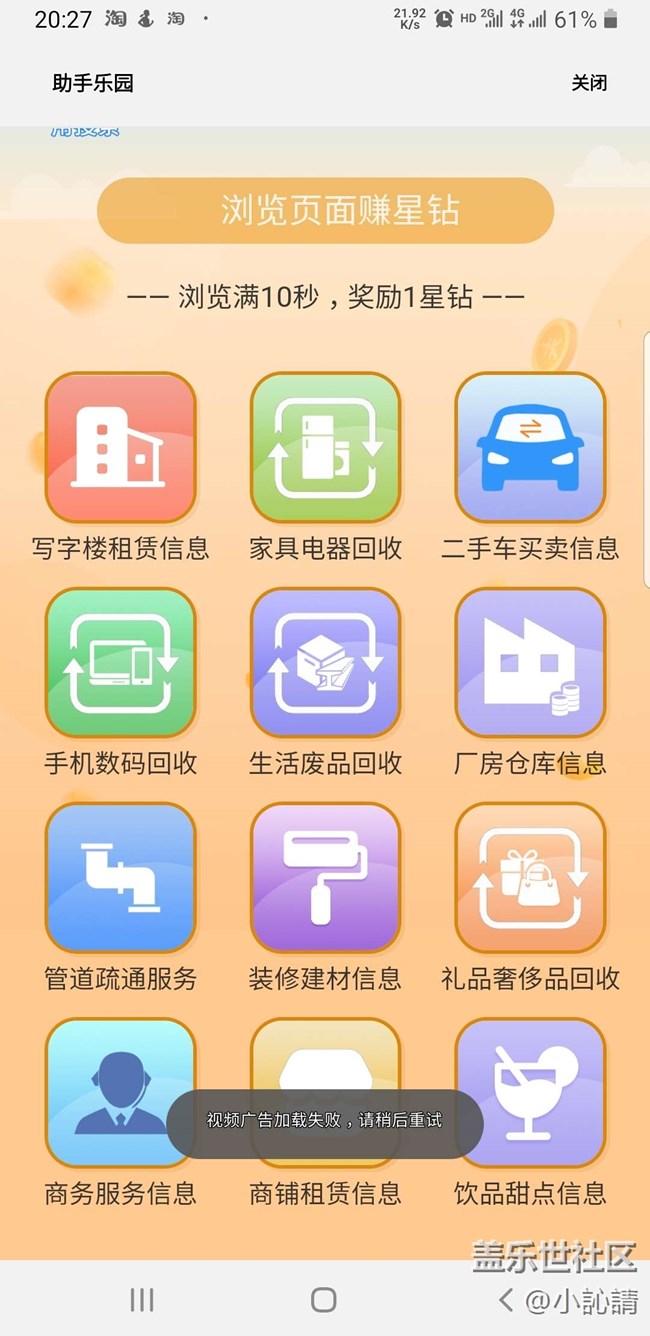The height and width of the screenshot is (1336, 650).
Task: Open 礼品奢侈品回收 tile
Action: pos(530,878)
